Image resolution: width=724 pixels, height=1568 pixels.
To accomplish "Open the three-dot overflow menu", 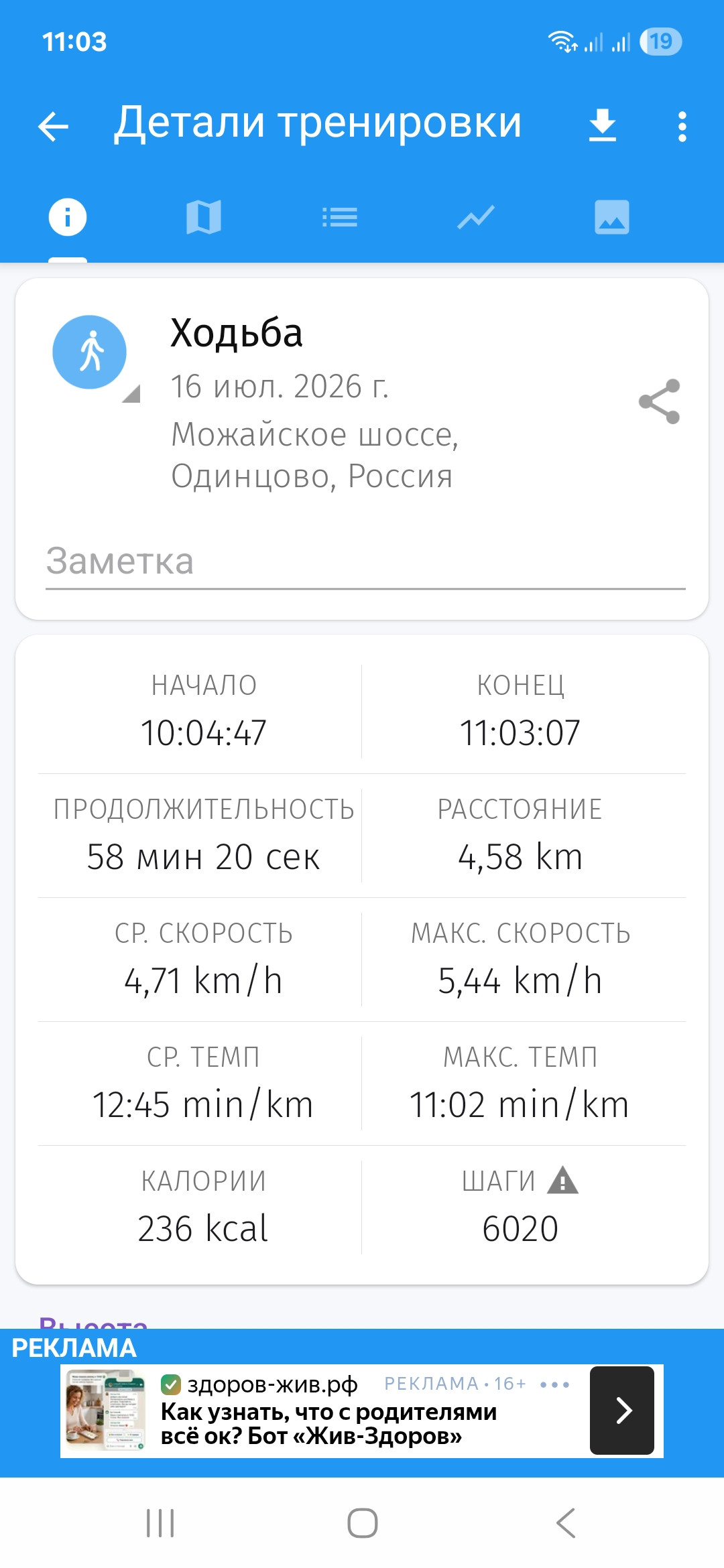I will (682, 126).
